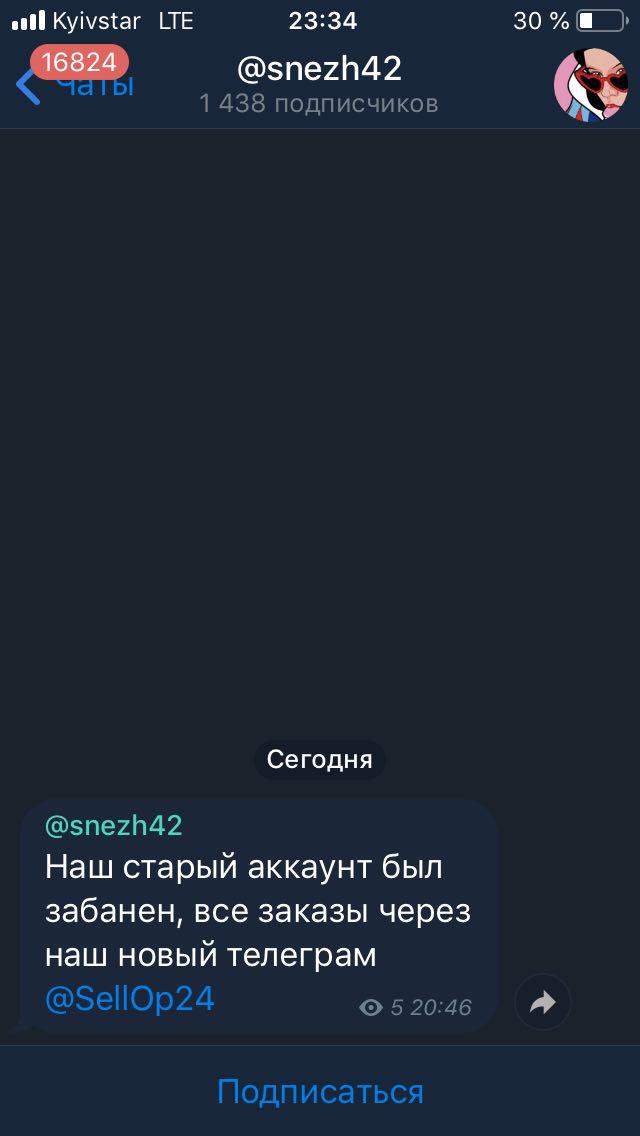The image size is (640, 1136).
Task: Go back to the chats list
Action: tap(74, 83)
